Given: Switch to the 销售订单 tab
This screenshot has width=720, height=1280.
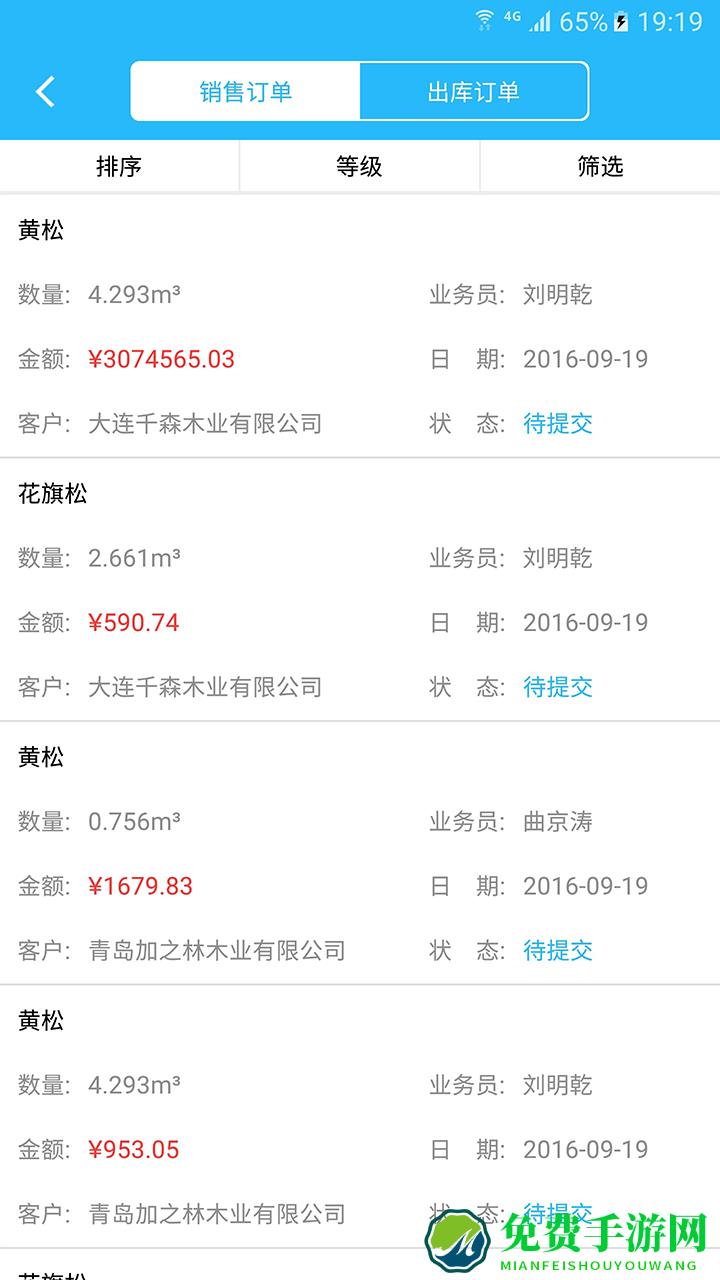Looking at the screenshot, I should [x=246, y=92].
